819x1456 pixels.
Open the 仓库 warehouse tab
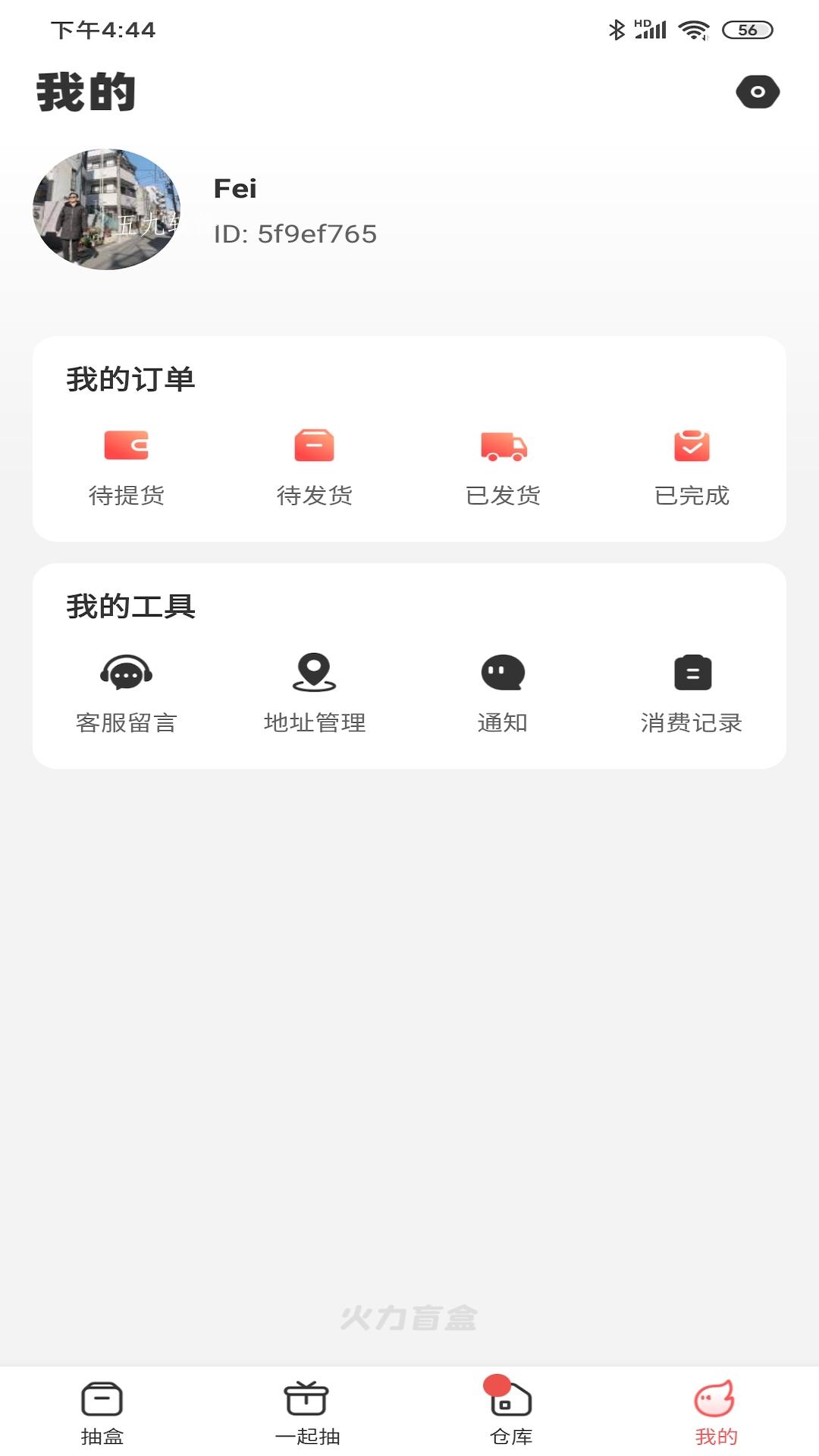click(x=511, y=1414)
